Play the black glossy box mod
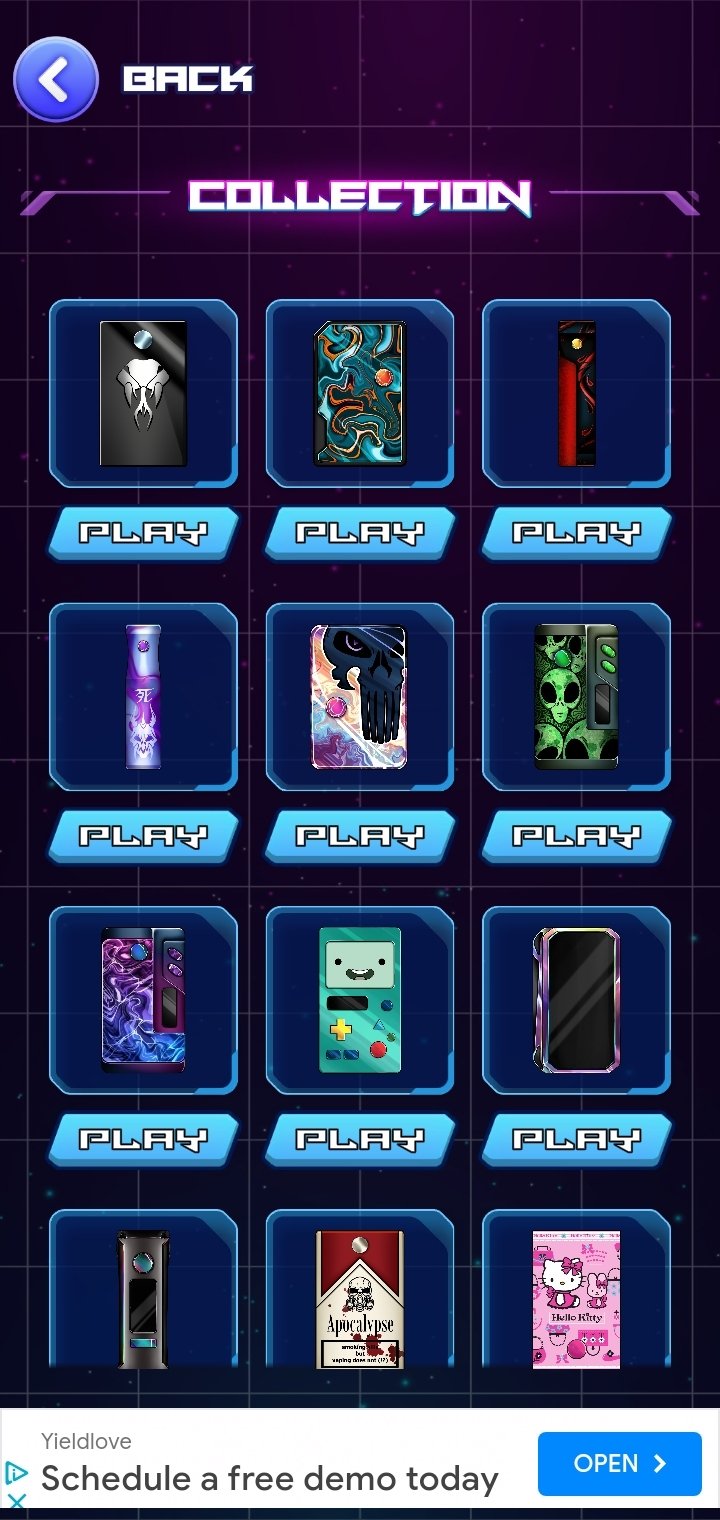The image size is (720, 1520). (577, 1139)
